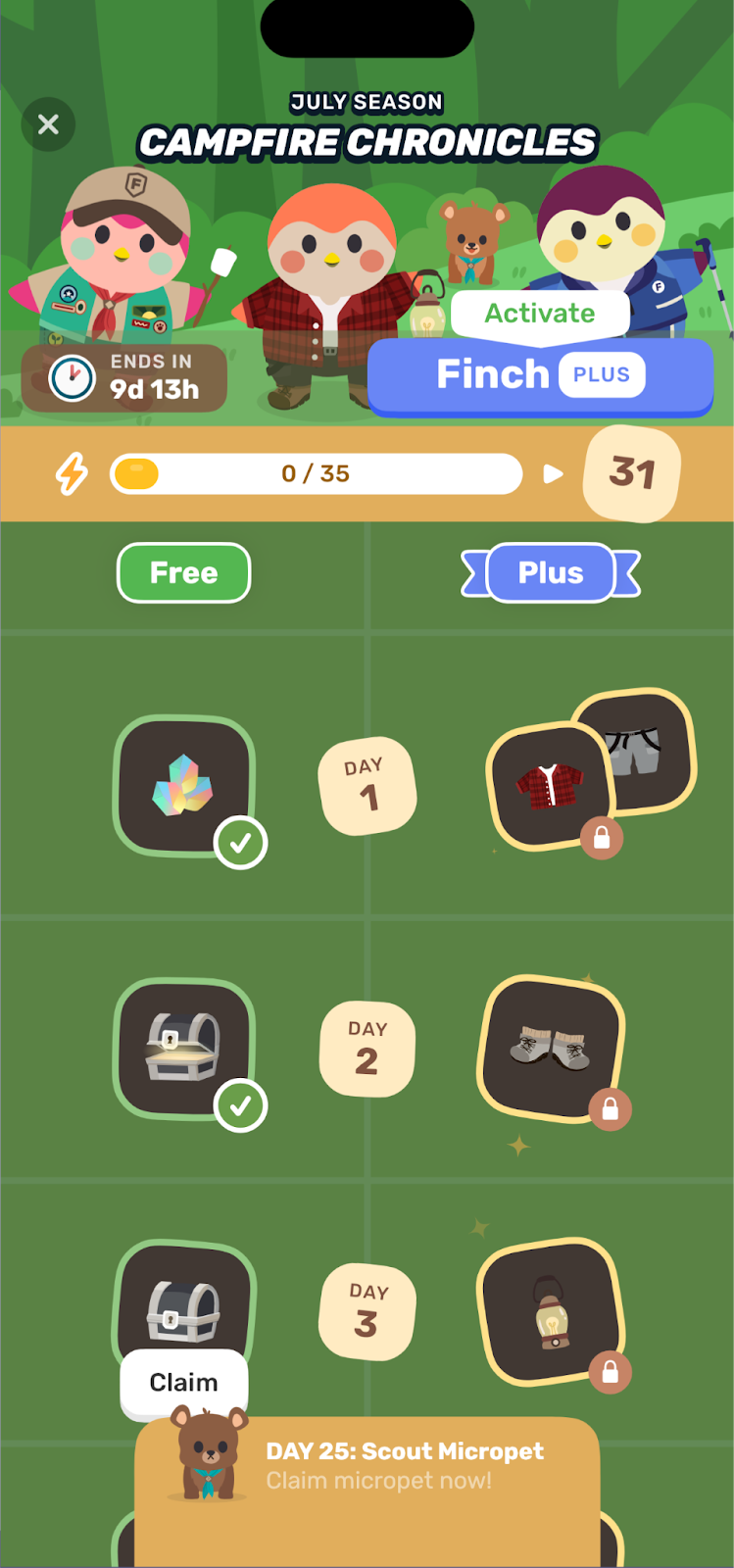Close the Campfire Chronicles season screen
Viewport: 734px width, 1568px height.
pyautogui.click(x=48, y=124)
